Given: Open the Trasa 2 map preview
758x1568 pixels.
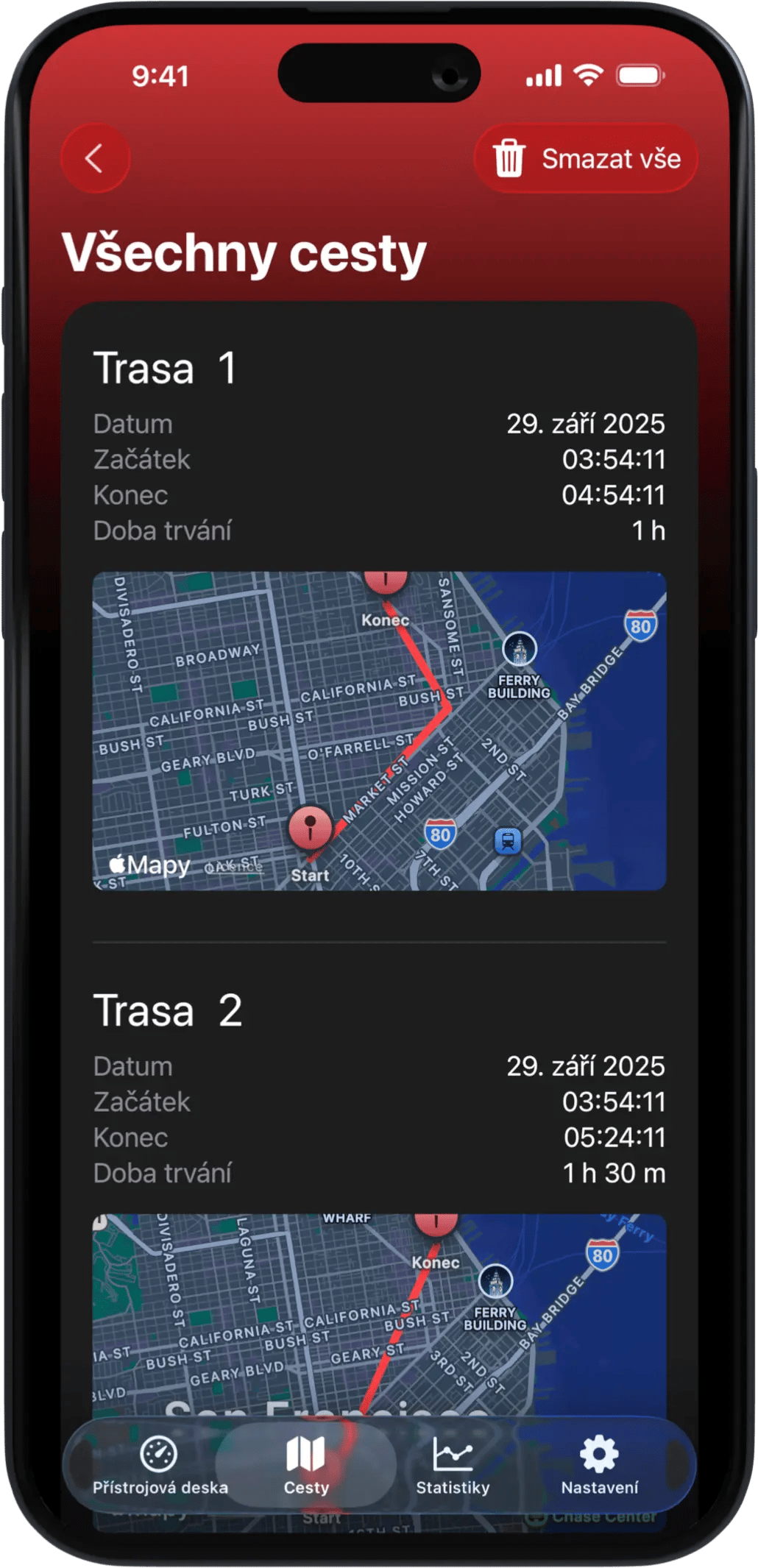Looking at the screenshot, I should tap(379, 1313).
